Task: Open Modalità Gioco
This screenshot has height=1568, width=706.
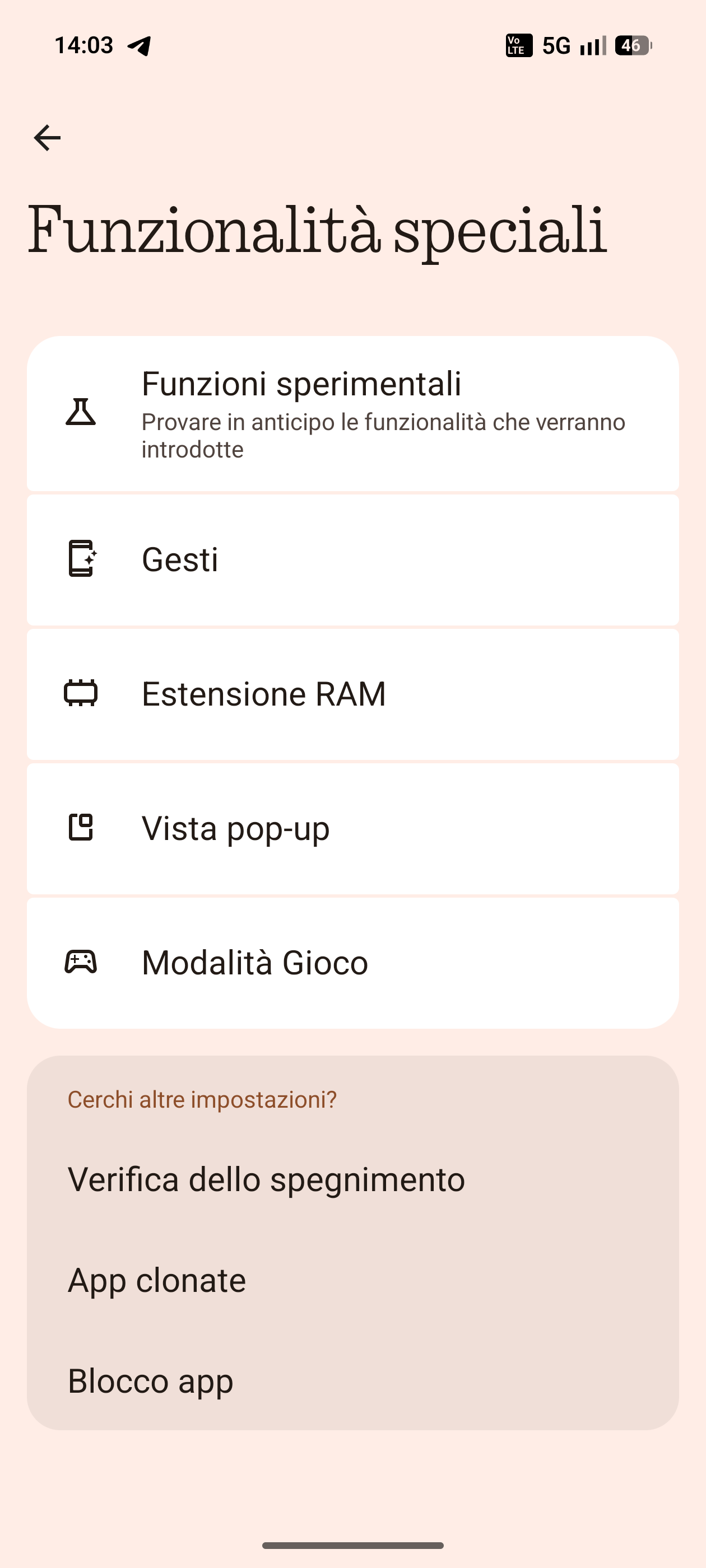Action: tap(352, 963)
